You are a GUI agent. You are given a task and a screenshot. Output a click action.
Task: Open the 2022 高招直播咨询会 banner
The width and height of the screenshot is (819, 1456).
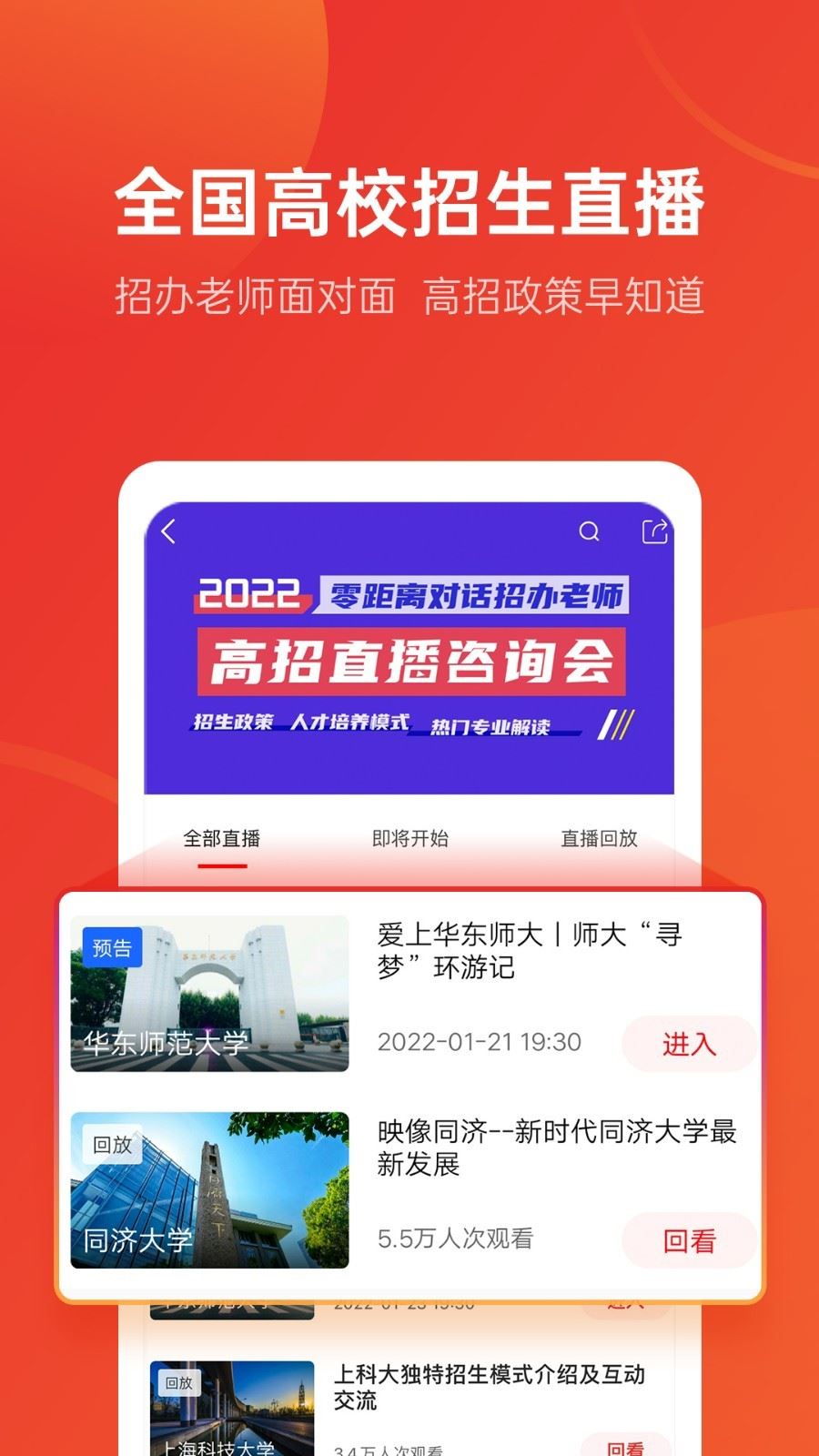point(409,664)
